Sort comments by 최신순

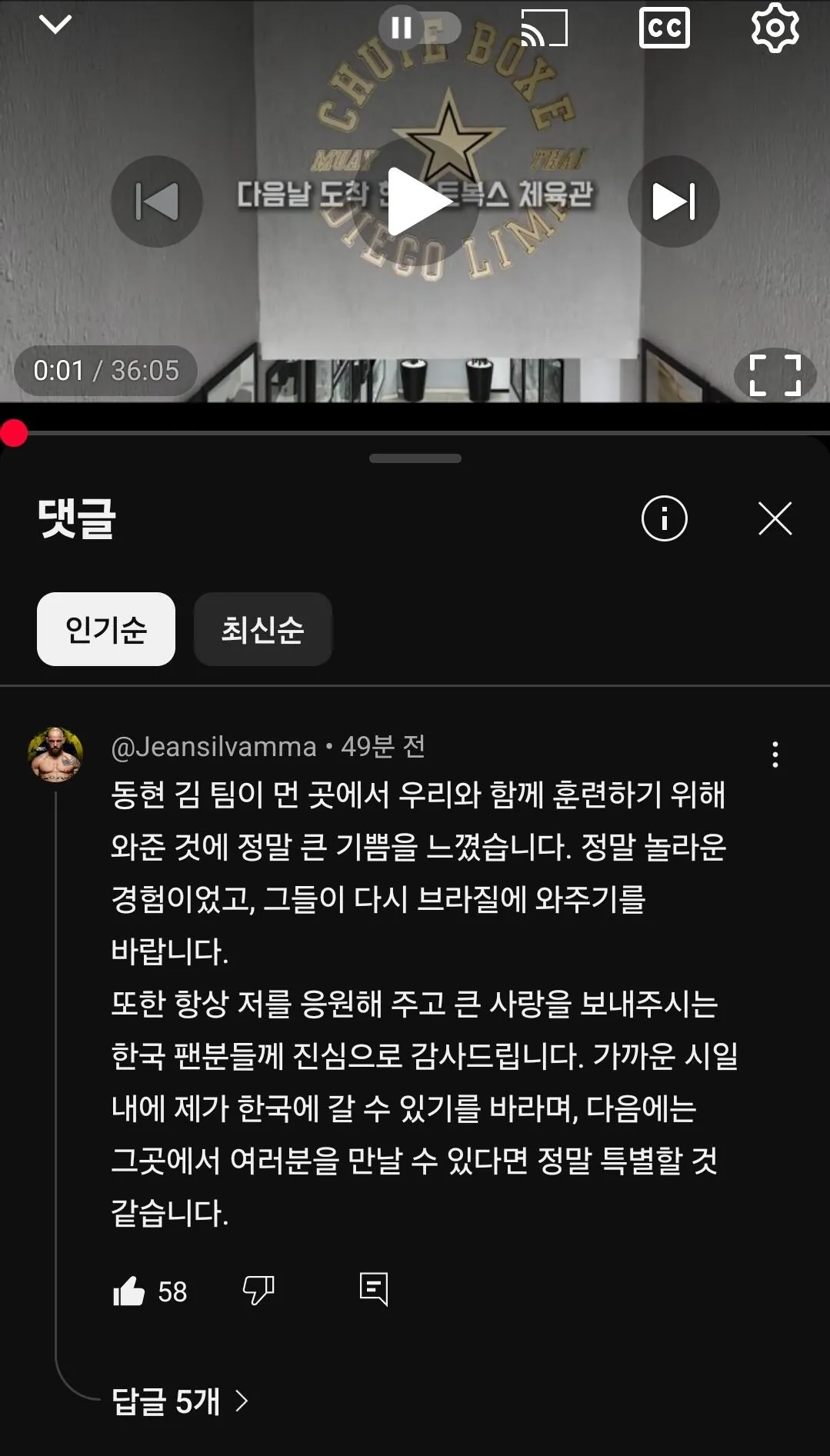click(x=262, y=629)
